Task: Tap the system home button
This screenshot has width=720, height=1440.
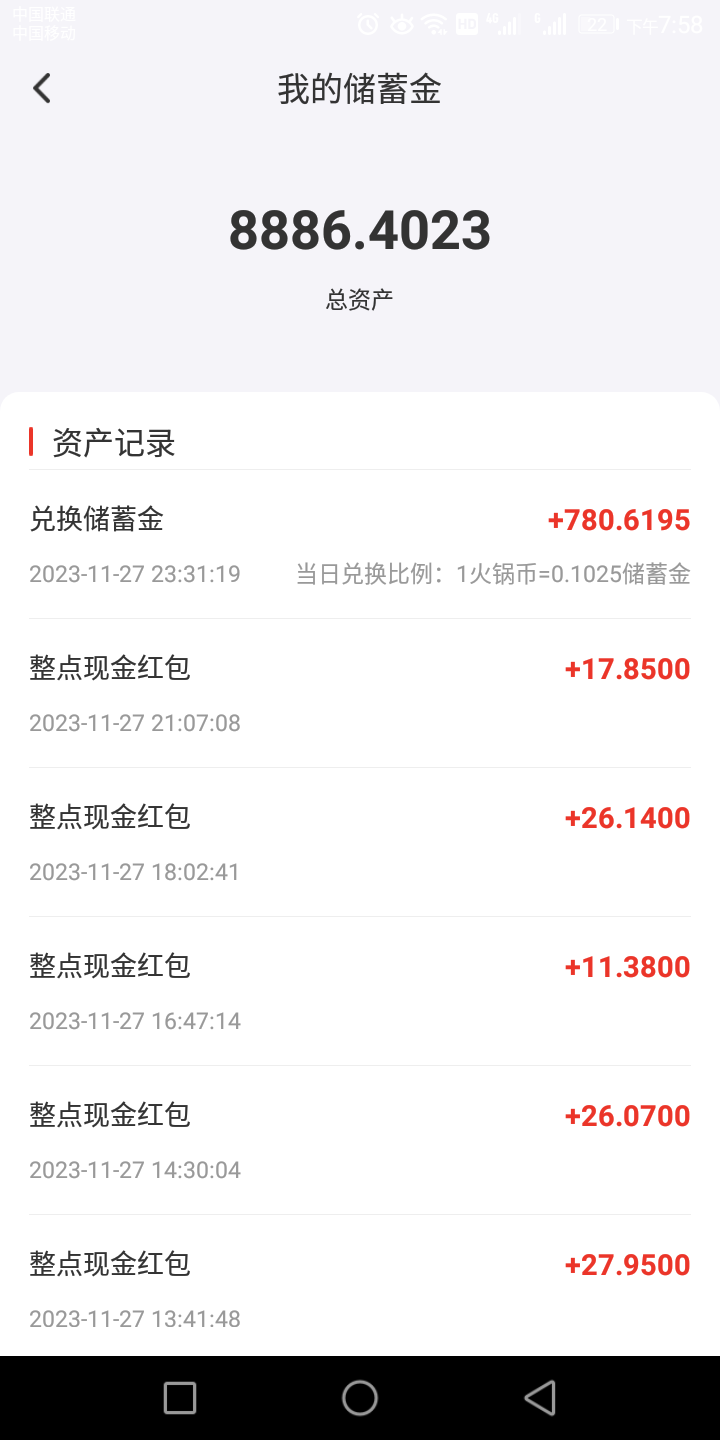Action: coord(360,1397)
